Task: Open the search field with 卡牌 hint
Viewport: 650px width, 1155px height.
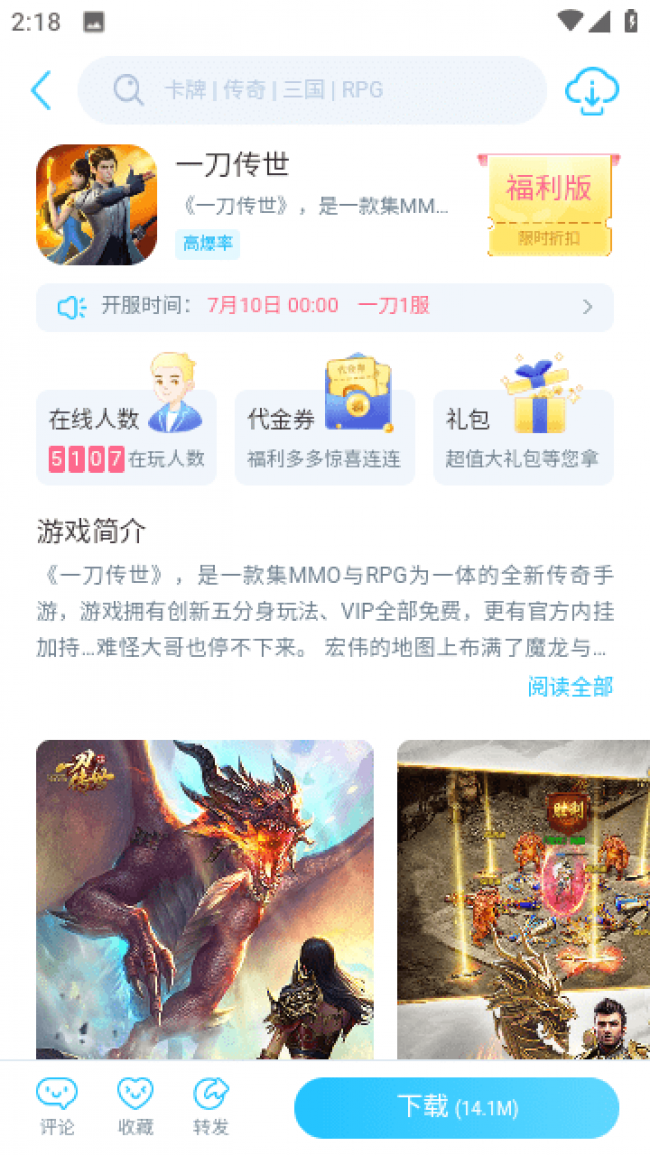Action: click(312, 90)
